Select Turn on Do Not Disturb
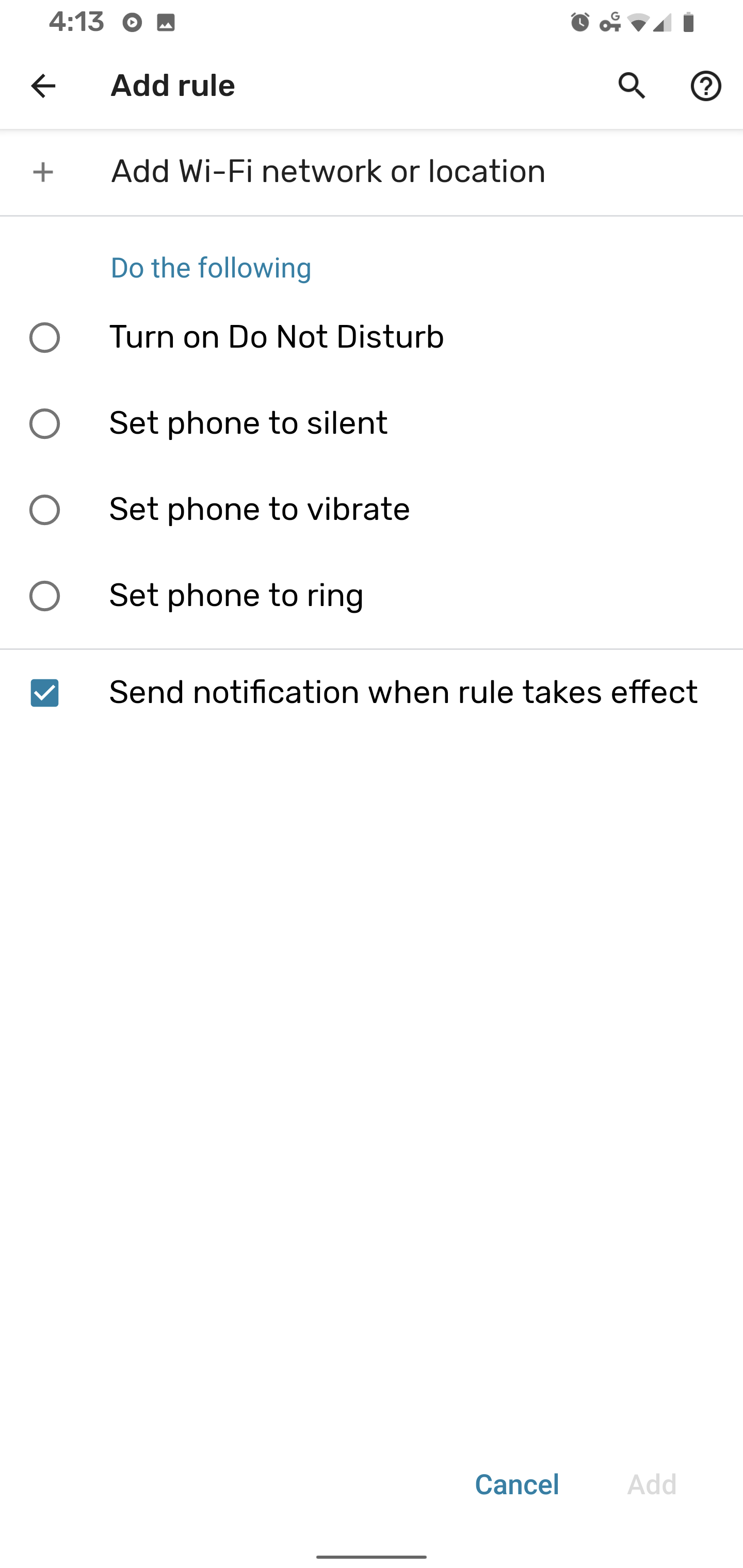Image resolution: width=743 pixels, height=1568 pixels. point(372,337)
